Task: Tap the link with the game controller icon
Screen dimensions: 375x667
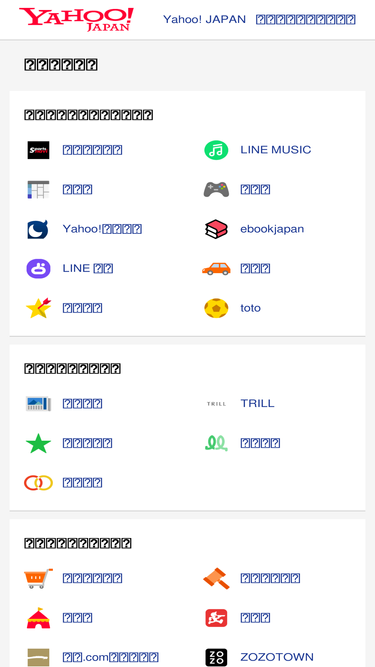Action: point(255,189)
